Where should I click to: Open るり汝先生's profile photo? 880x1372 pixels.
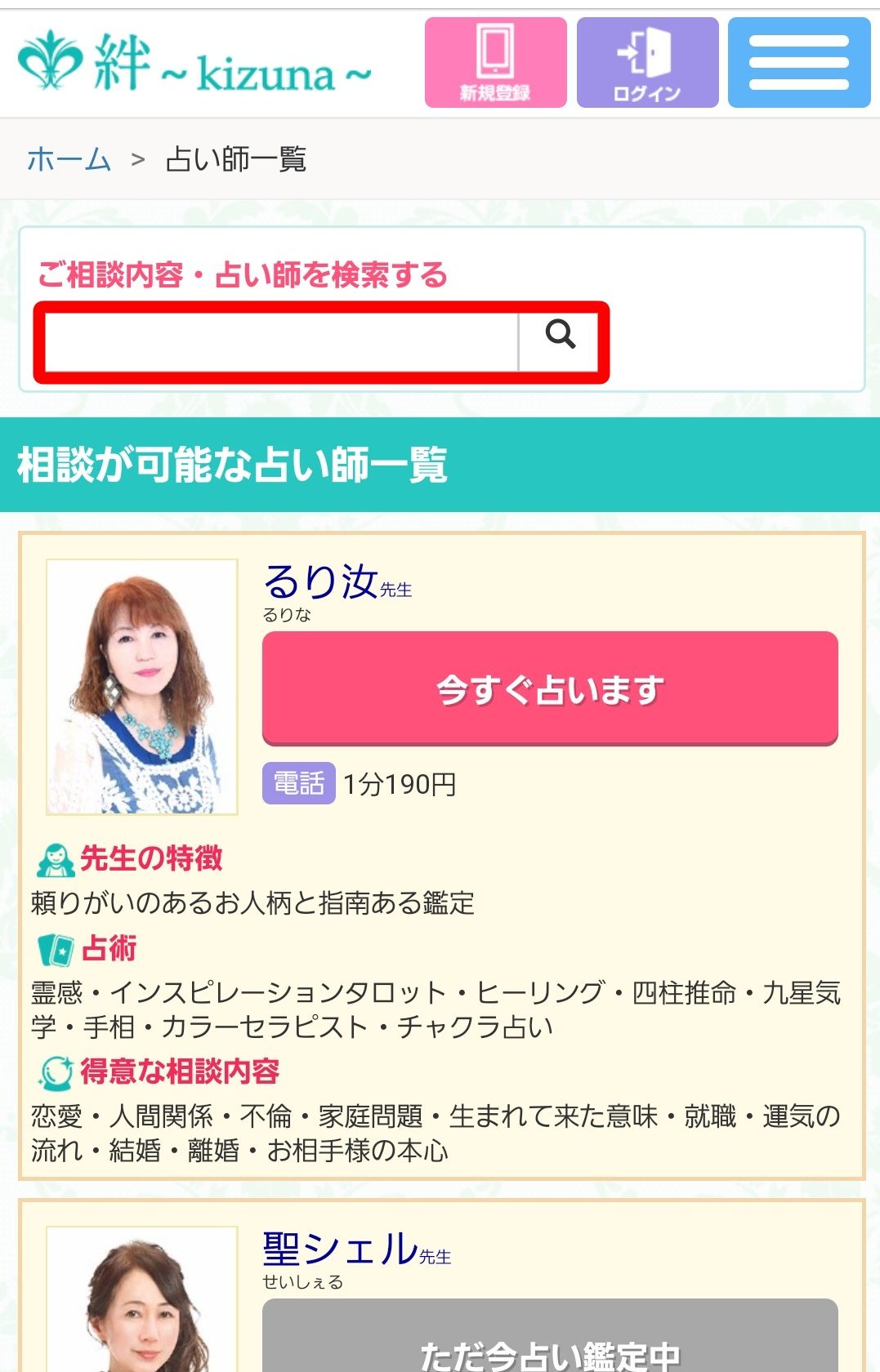pos(142,687)
